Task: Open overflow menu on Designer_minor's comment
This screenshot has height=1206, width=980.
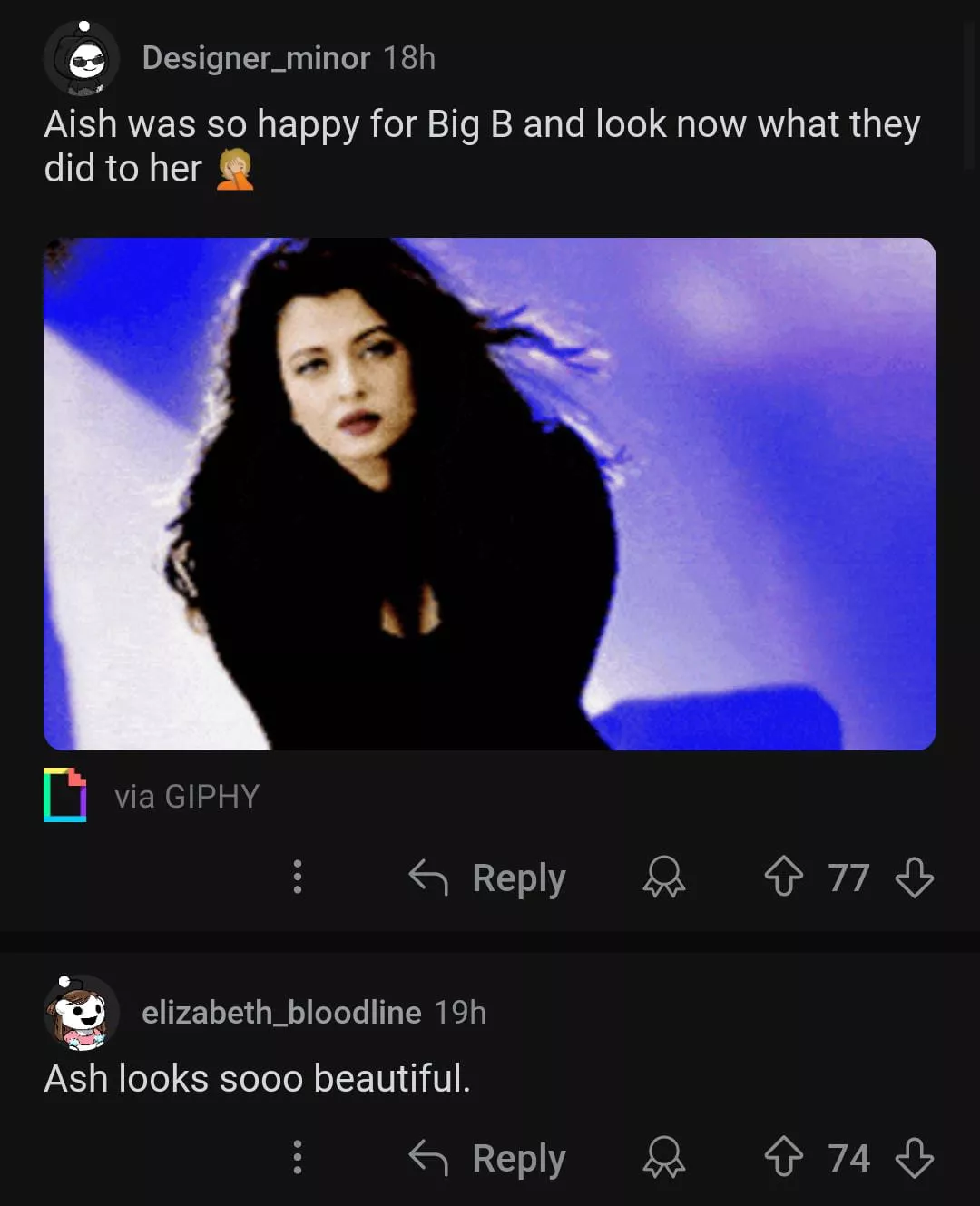Action: coord(297,877)
